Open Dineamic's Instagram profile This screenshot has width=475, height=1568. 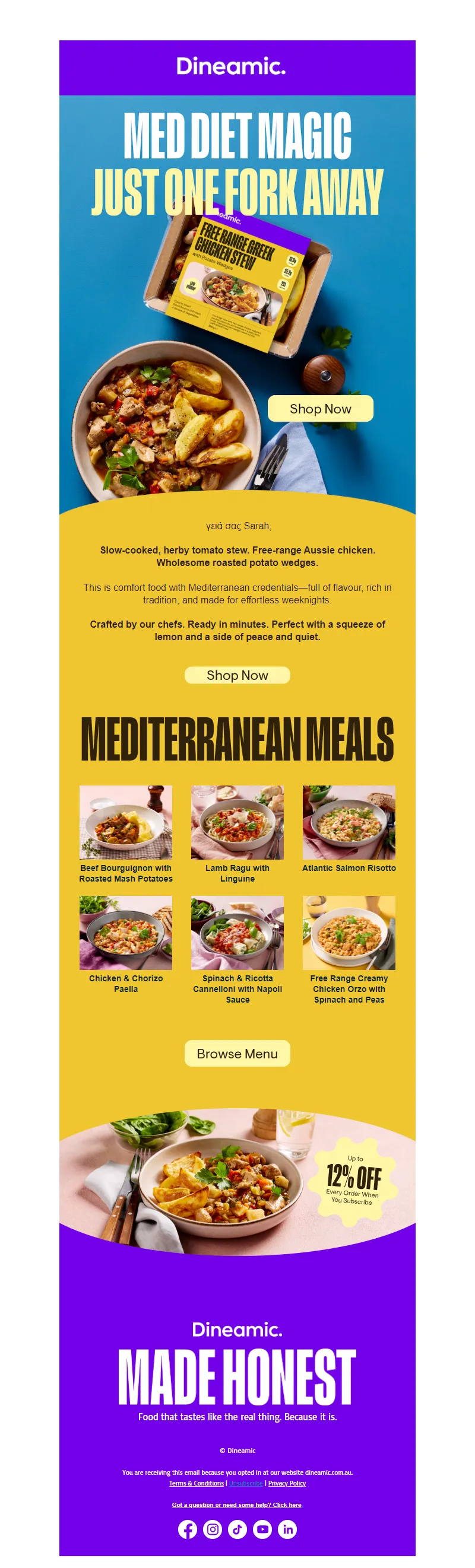[x=213, y=1529]
